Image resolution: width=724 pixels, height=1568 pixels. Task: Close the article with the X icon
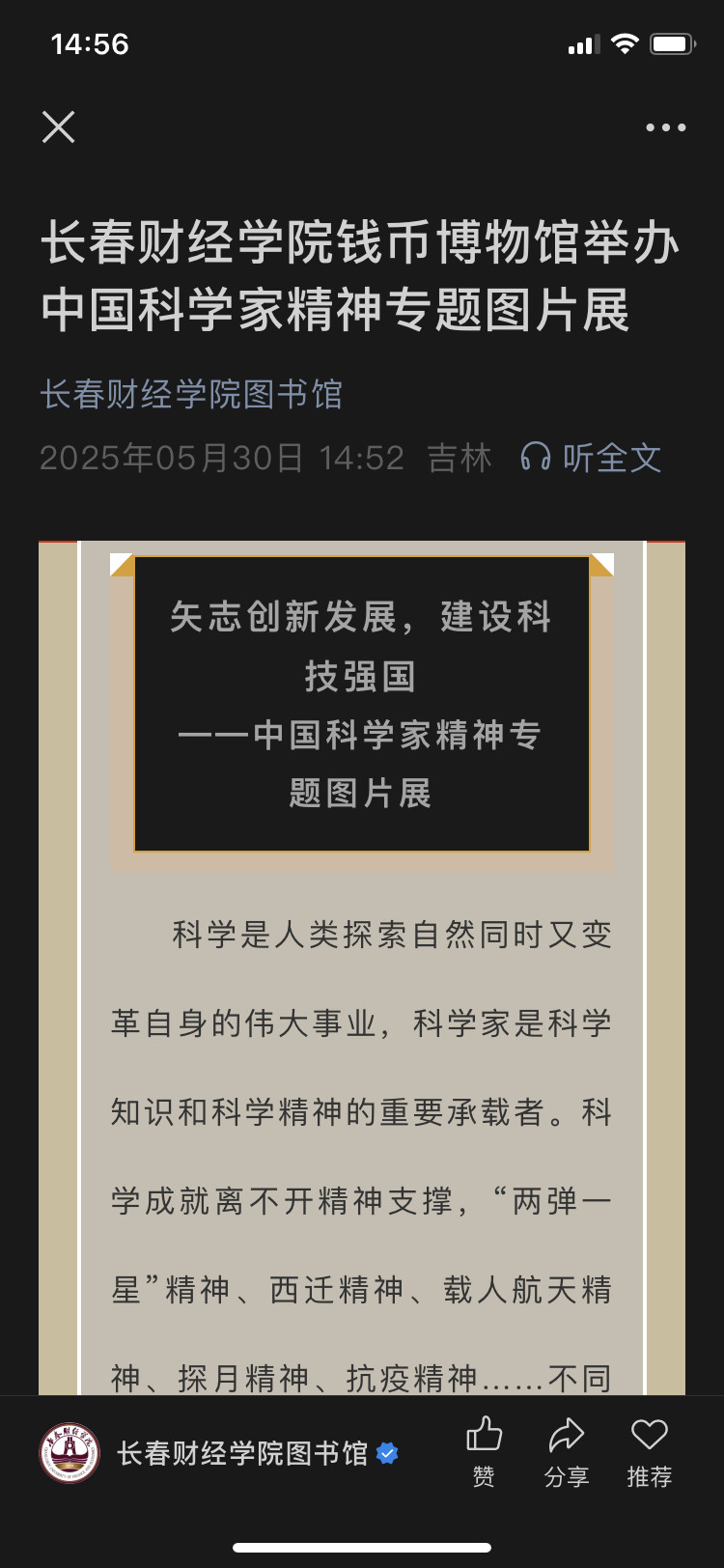(x=59, y=126)
